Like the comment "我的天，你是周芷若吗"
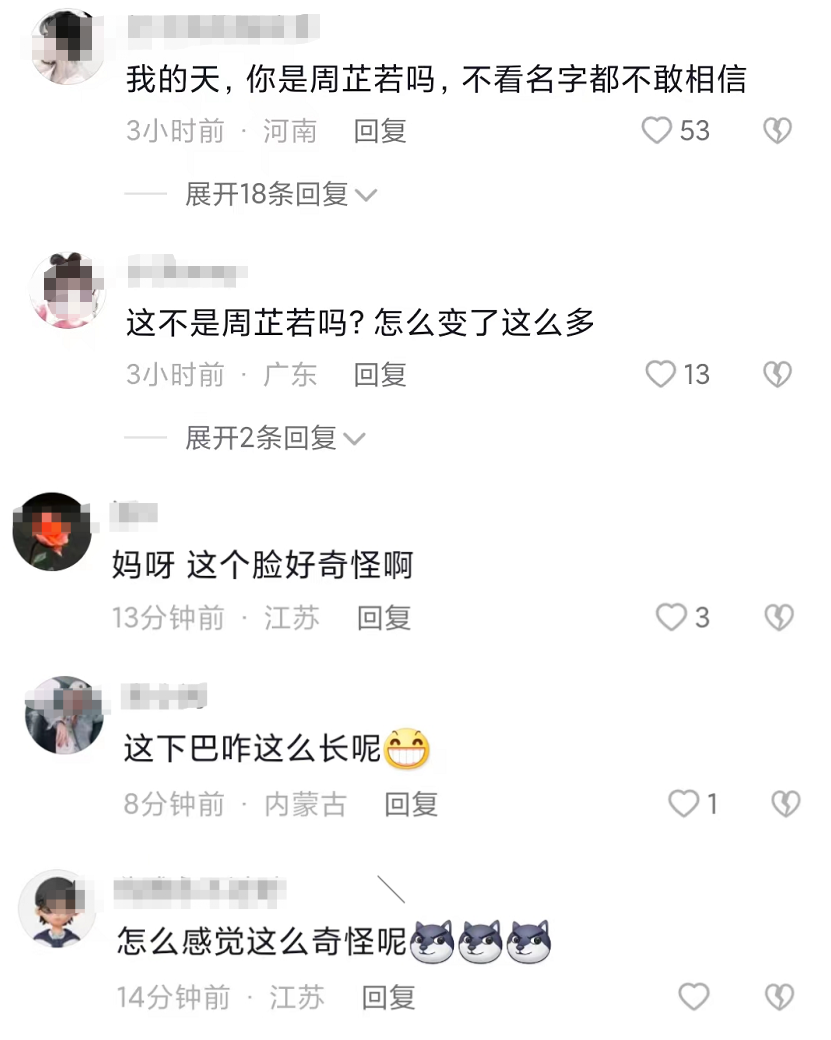Viewport: 831px width, 1040px height. (657, 131)
